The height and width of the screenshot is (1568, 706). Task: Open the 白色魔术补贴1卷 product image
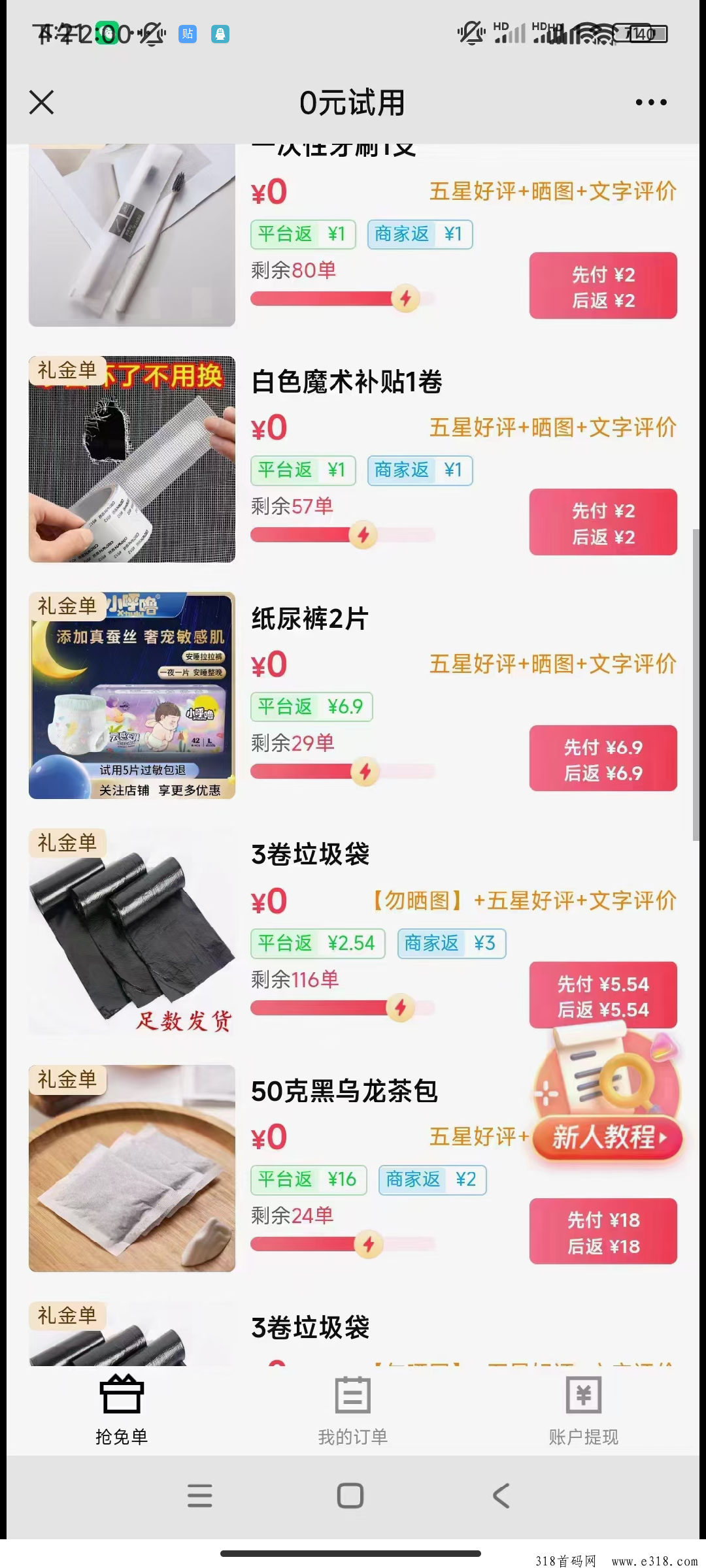(x=132, y=459)
